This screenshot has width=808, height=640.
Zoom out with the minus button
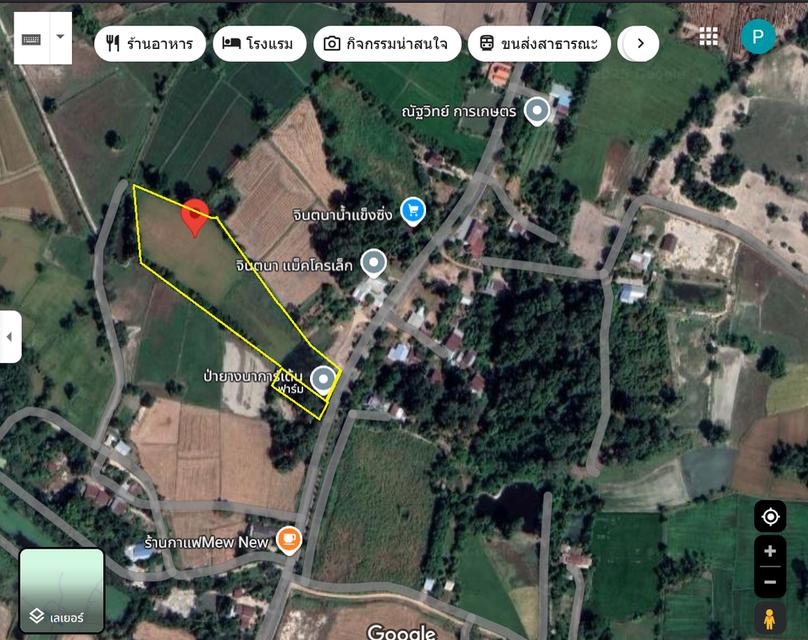point(770,581)
